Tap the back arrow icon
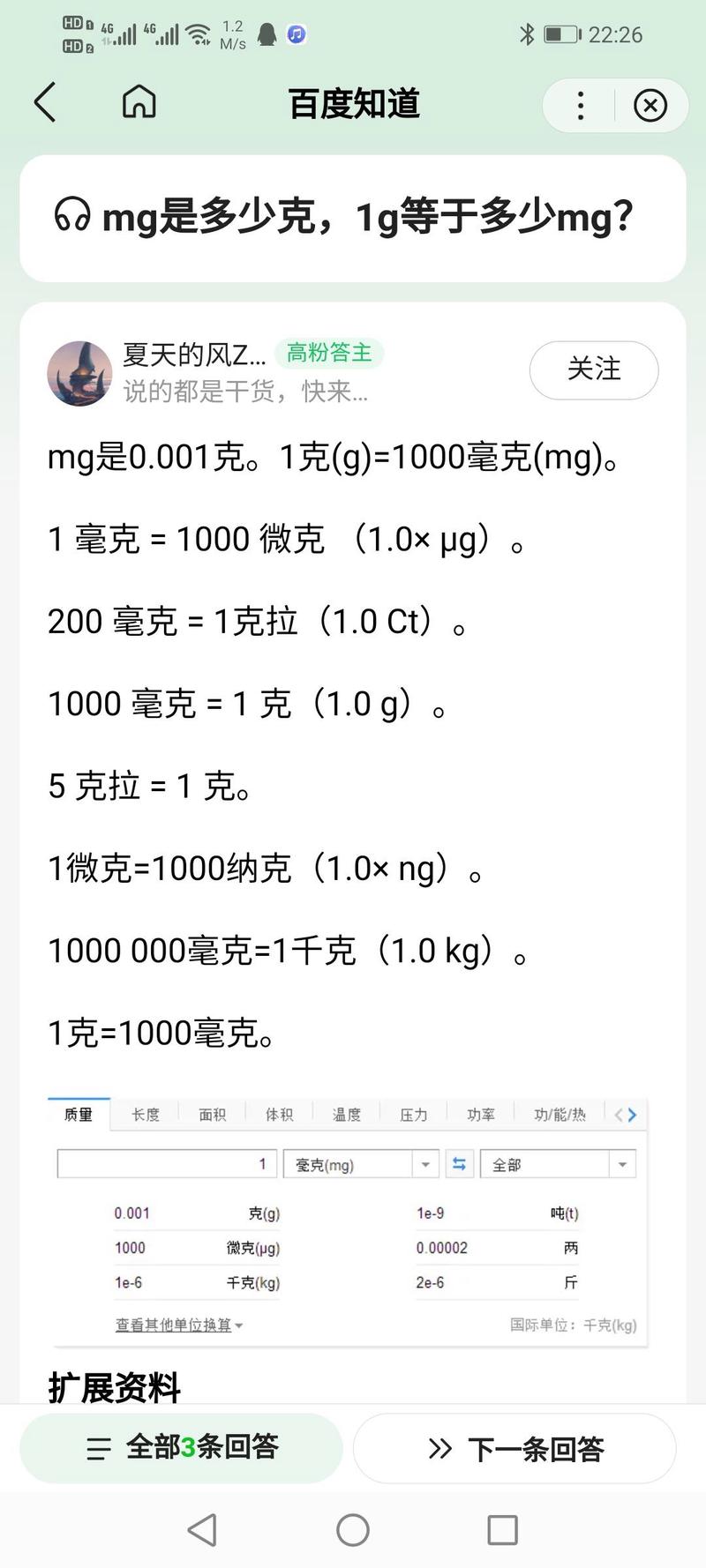Viewport: 706px width, 1568px height. tap(46, 102)
